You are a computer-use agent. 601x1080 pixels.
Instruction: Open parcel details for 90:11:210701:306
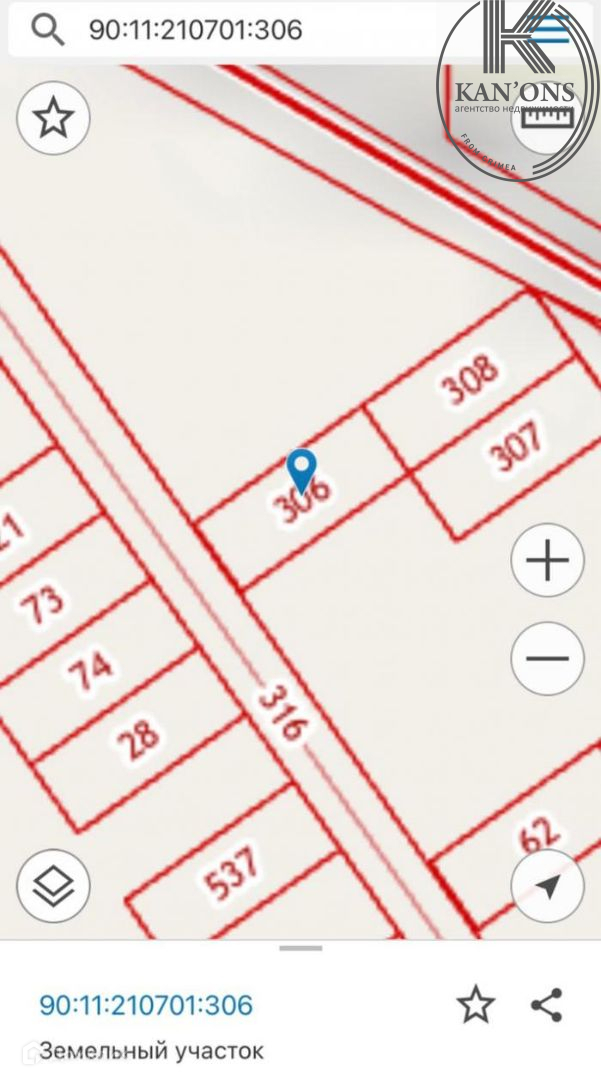pos(146,1005)
